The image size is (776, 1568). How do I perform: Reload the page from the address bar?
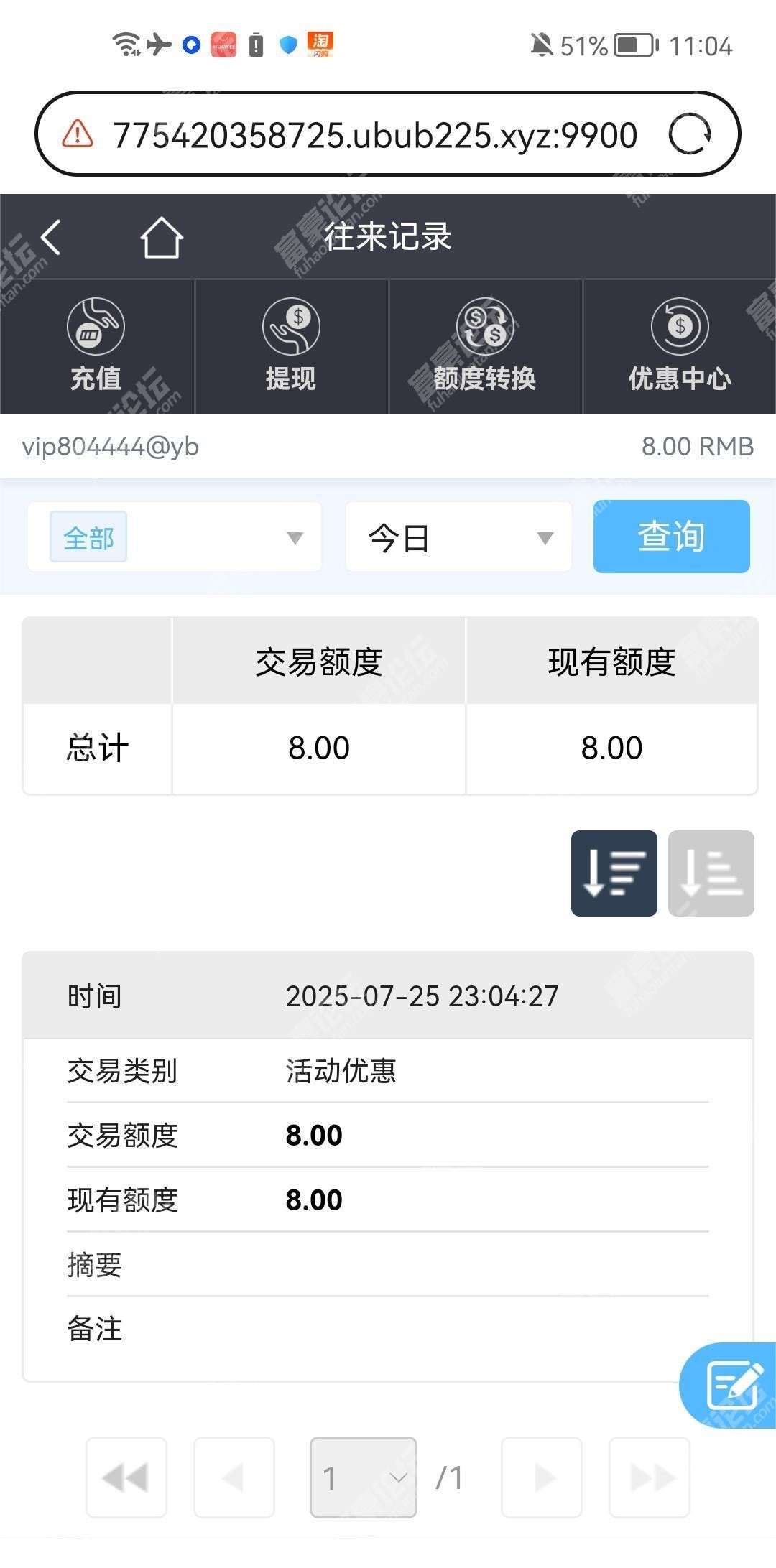point(690,134)
